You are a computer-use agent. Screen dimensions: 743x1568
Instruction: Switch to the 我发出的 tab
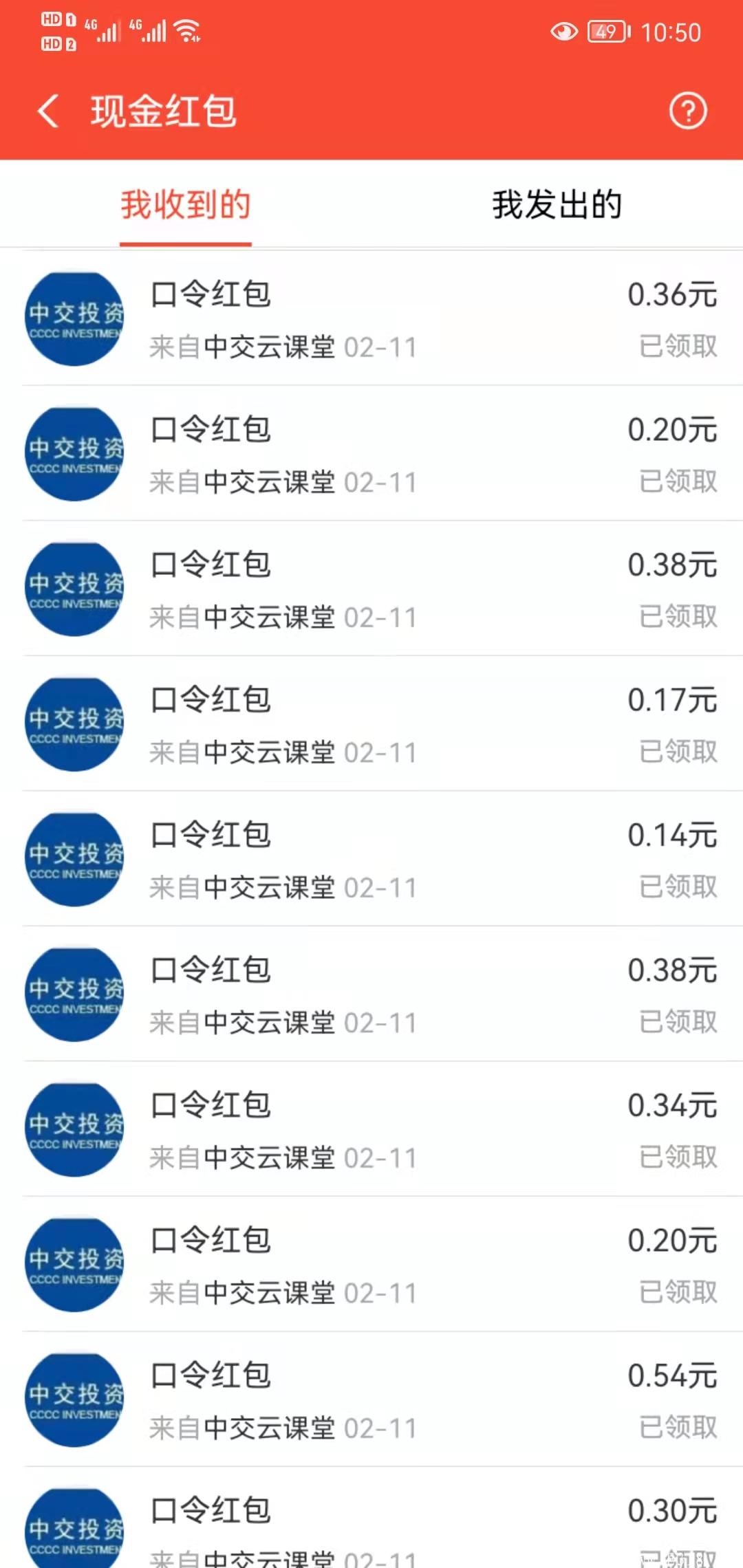tap(557, 205)
